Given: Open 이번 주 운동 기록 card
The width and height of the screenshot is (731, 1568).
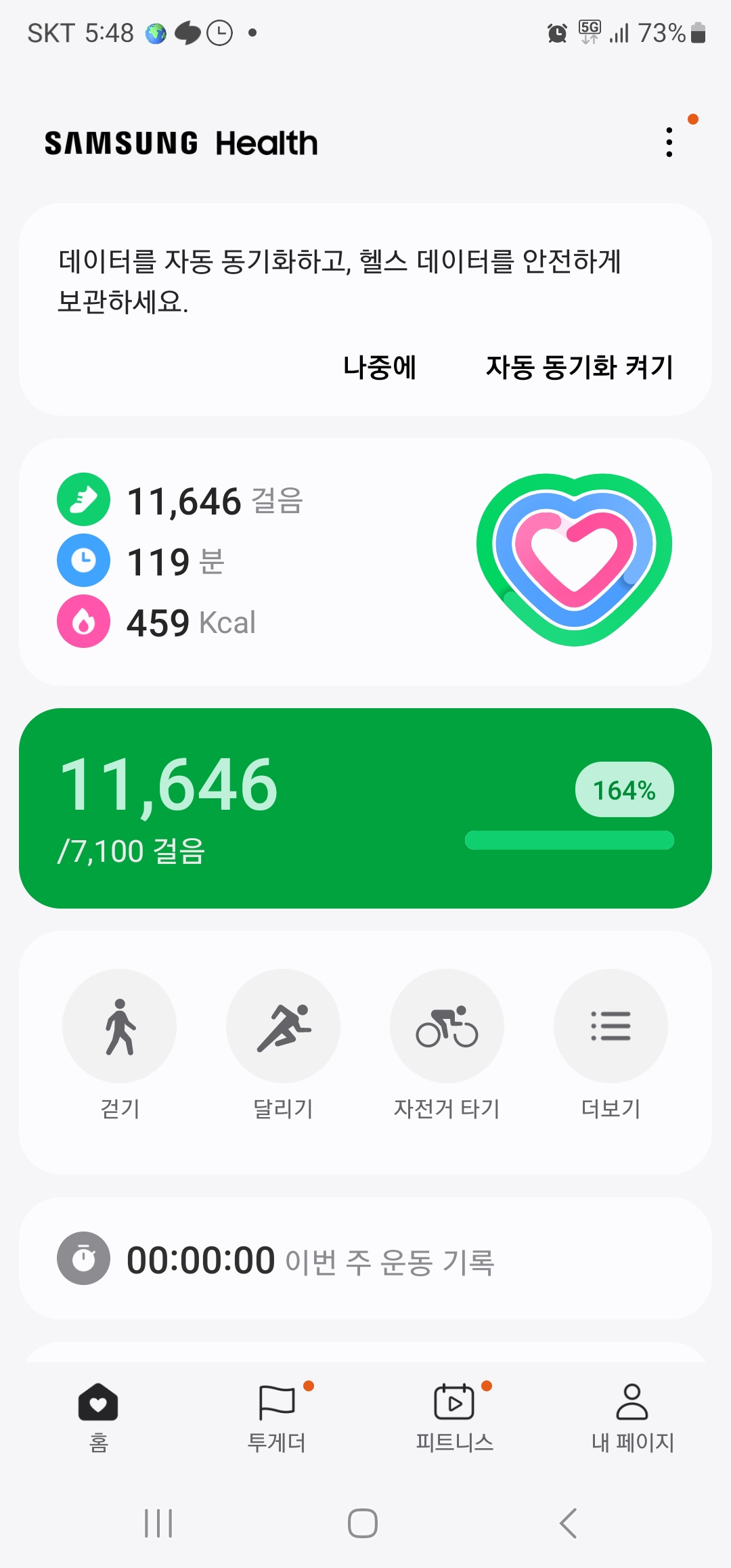Looking at the screenshot, I should pos(365,1259).
